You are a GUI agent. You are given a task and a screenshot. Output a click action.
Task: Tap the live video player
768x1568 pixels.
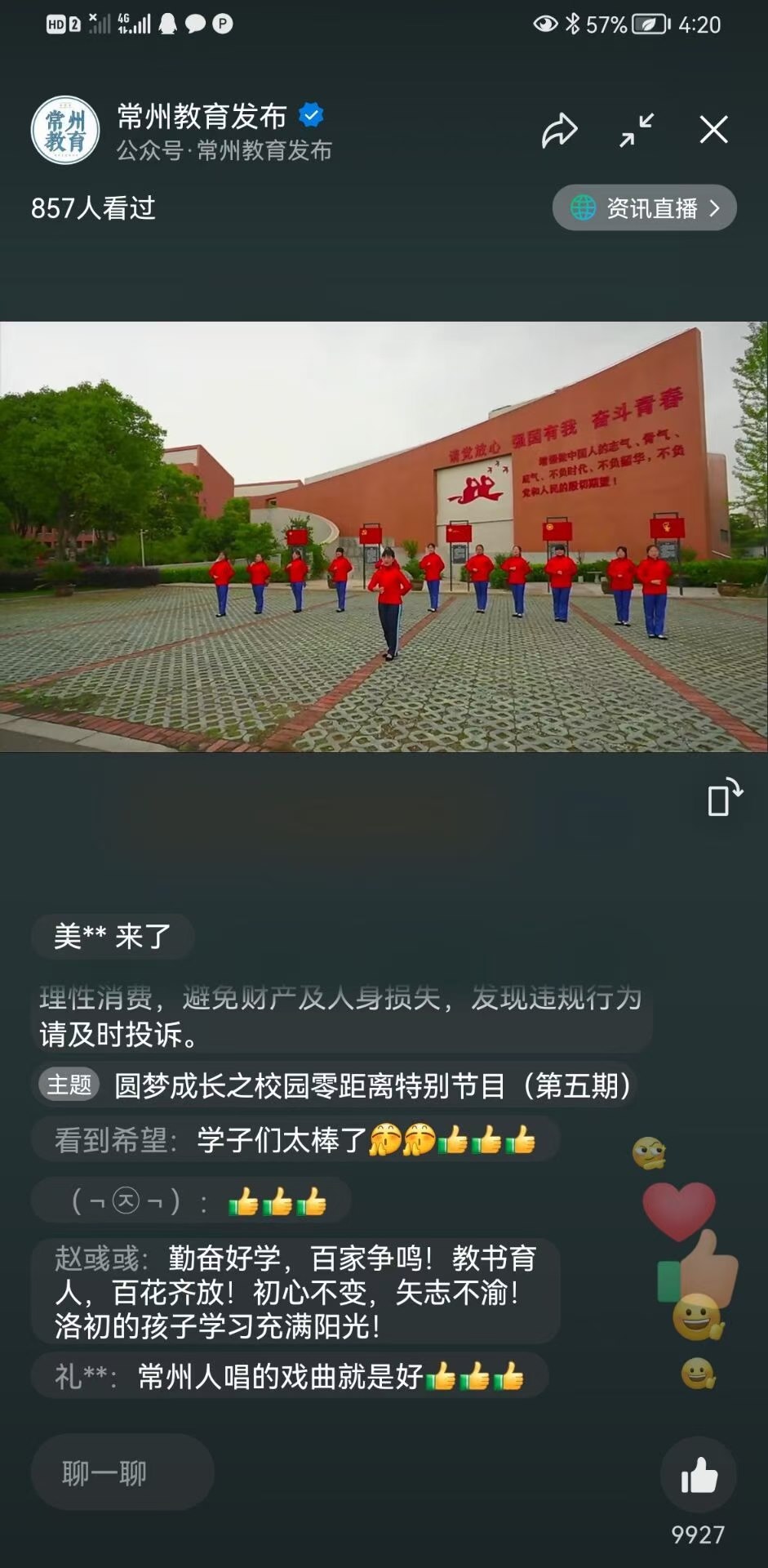tap(384, 536)
